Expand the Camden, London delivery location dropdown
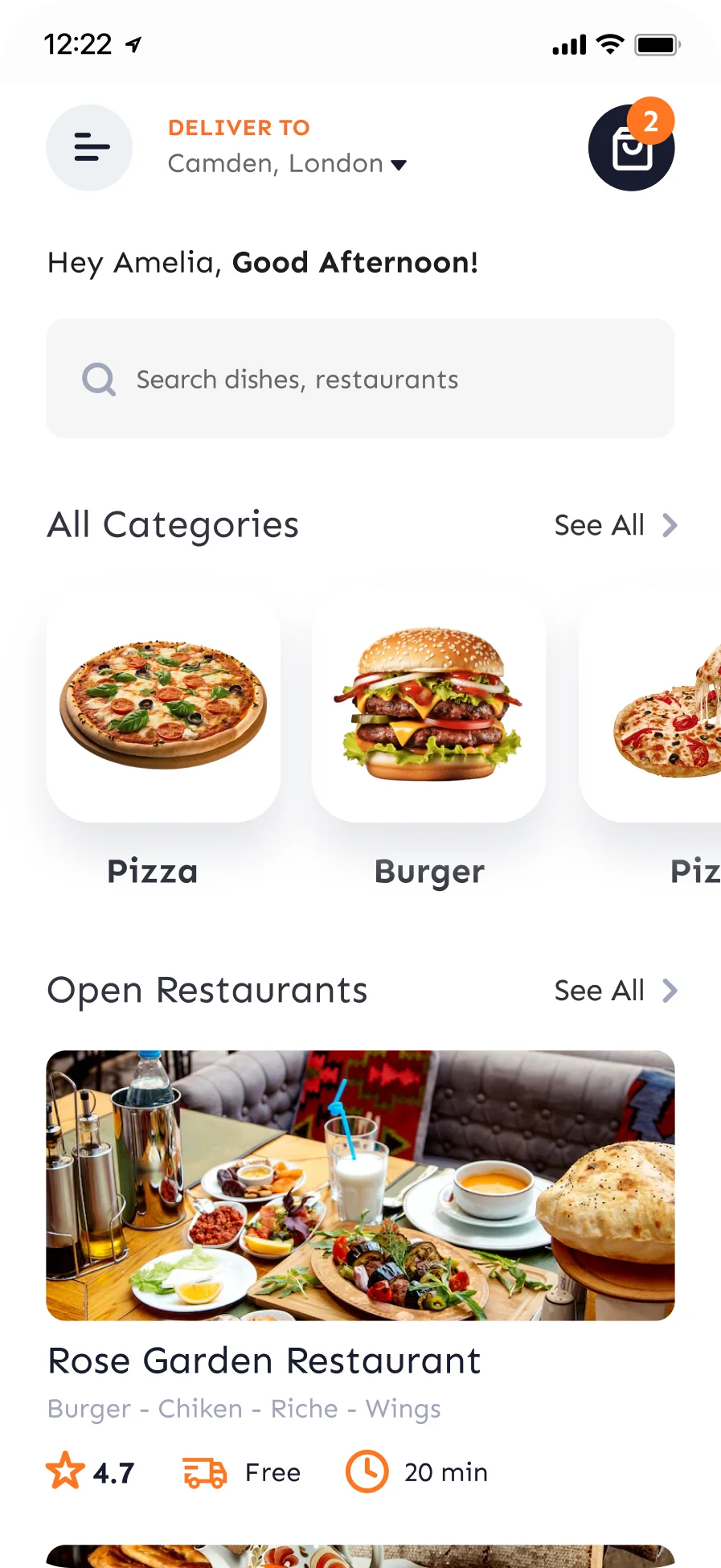 pyautogui.click(x=399, y=165)
